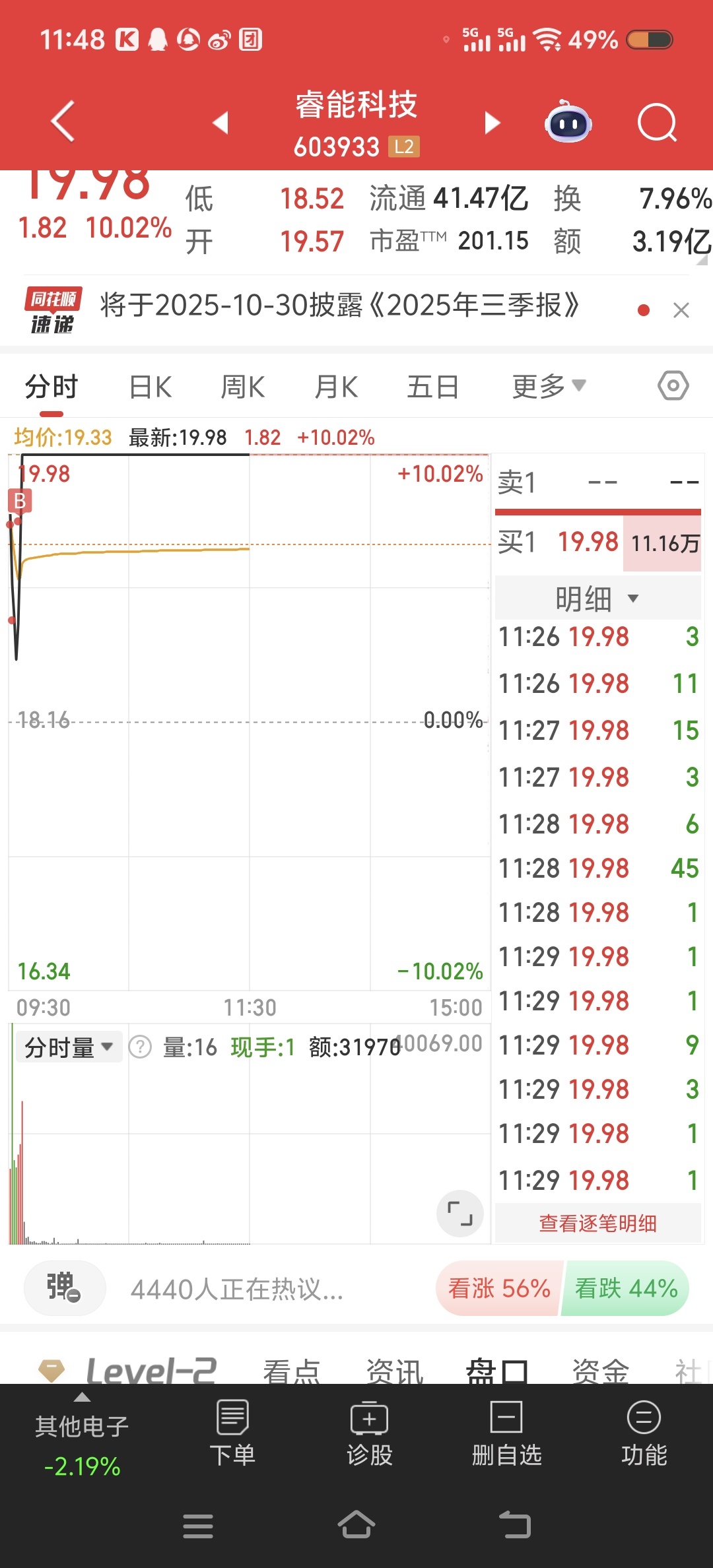This screenshot has height=1568, width=713.
Task: Go back using the top-left arrow
Action: click(x=63, y=121)
